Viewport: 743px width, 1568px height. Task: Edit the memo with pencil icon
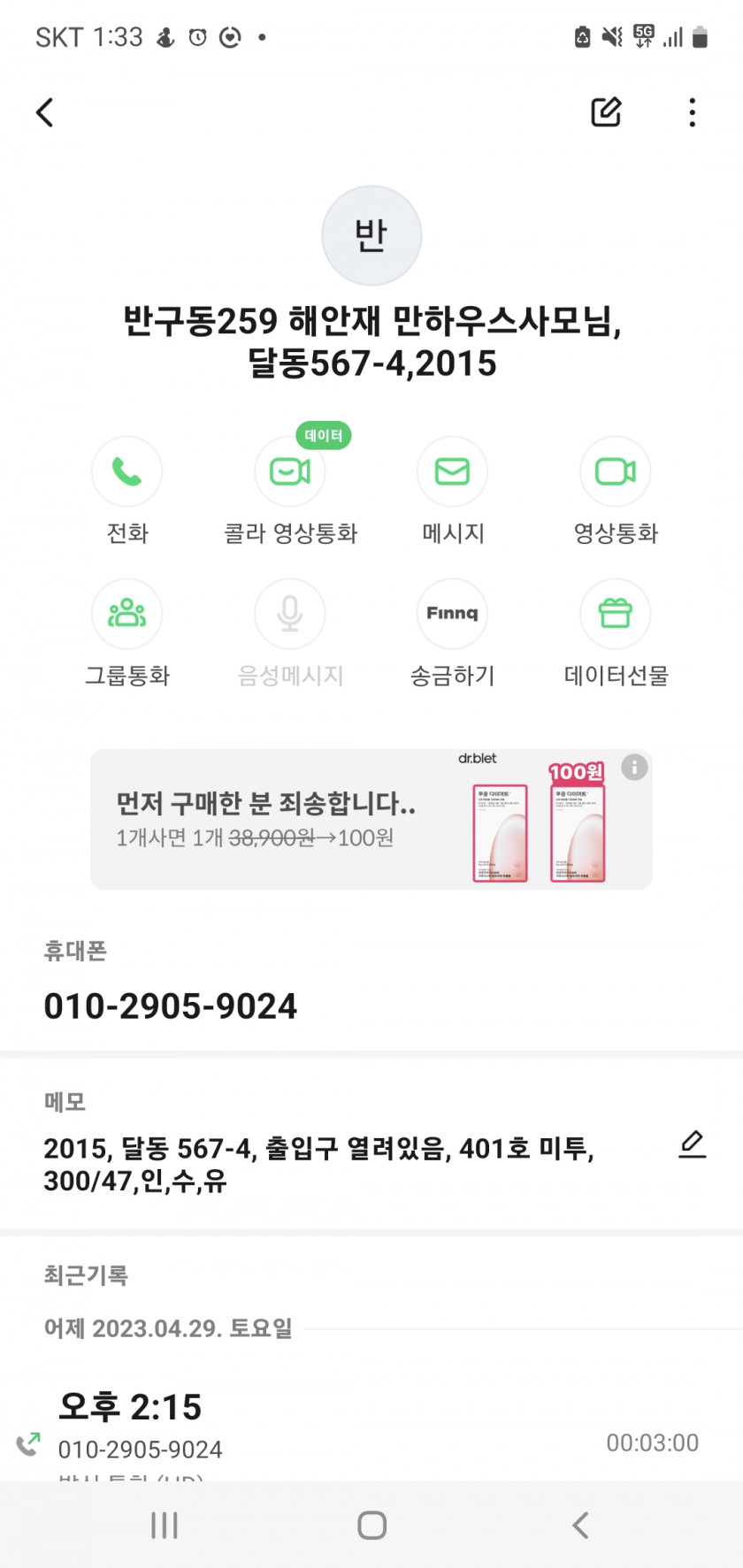(693, 1144)
